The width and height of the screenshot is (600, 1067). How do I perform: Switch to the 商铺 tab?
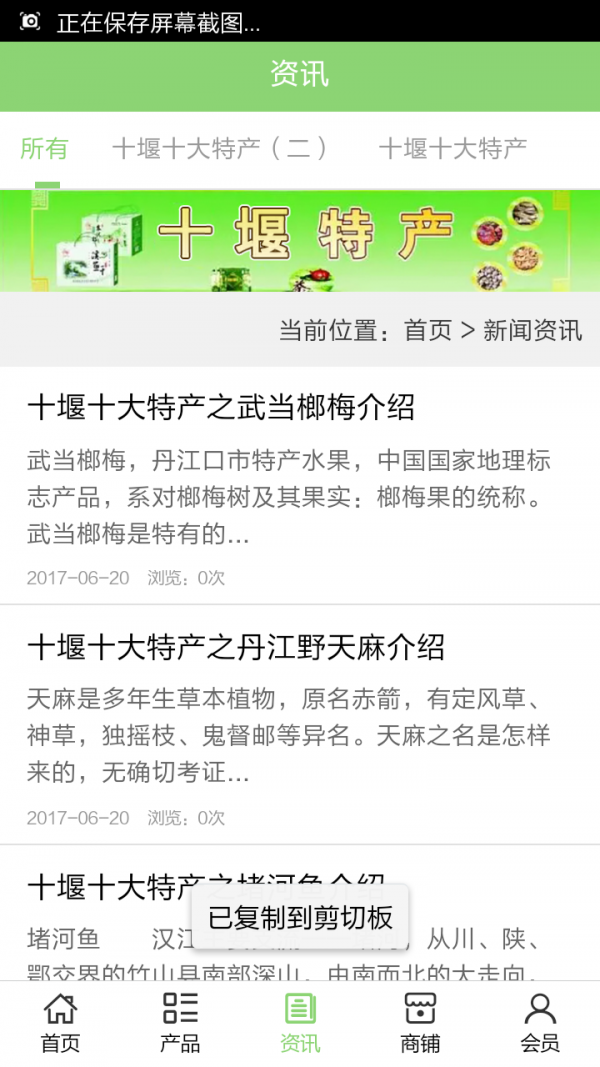point(420,1022)
